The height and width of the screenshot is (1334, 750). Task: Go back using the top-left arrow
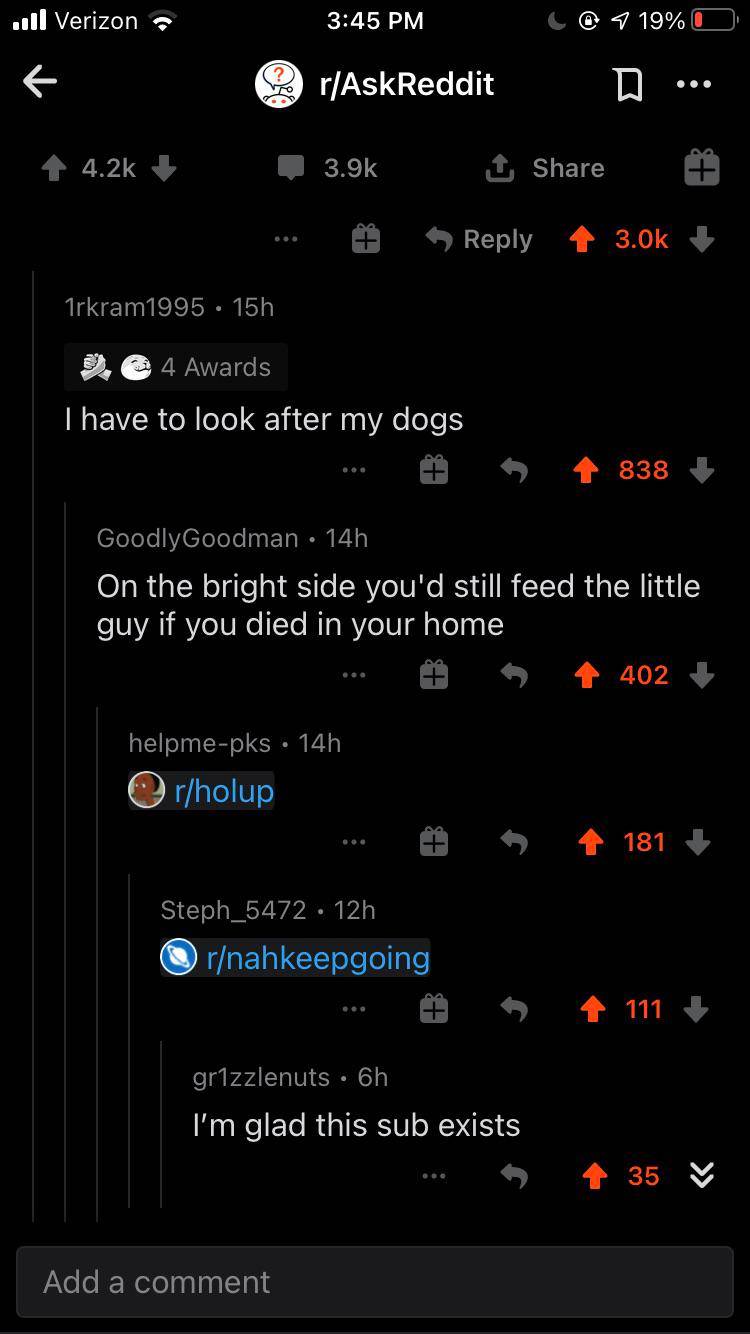[40, 83]
